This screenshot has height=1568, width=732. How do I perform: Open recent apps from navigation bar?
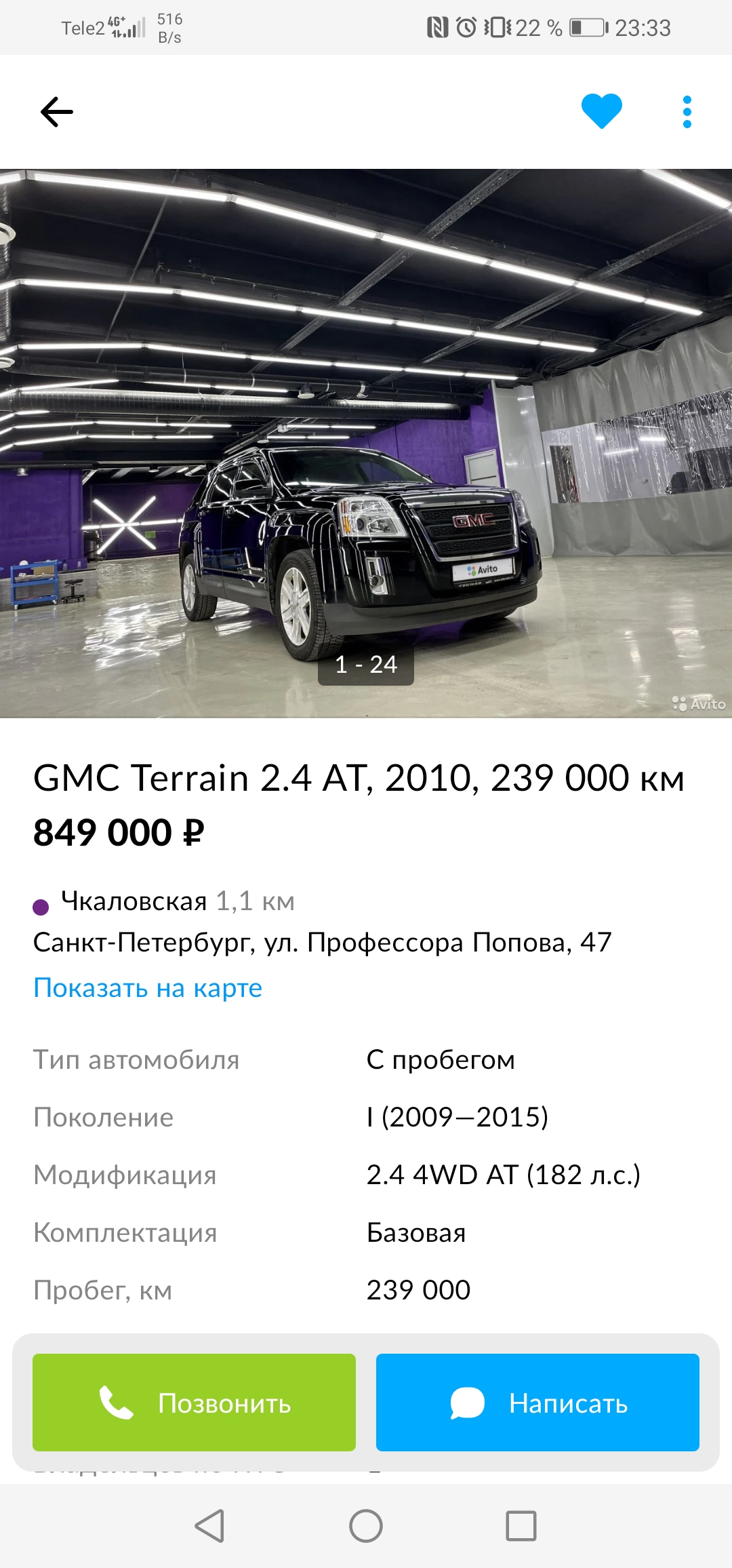click(x=521, y=1526)
